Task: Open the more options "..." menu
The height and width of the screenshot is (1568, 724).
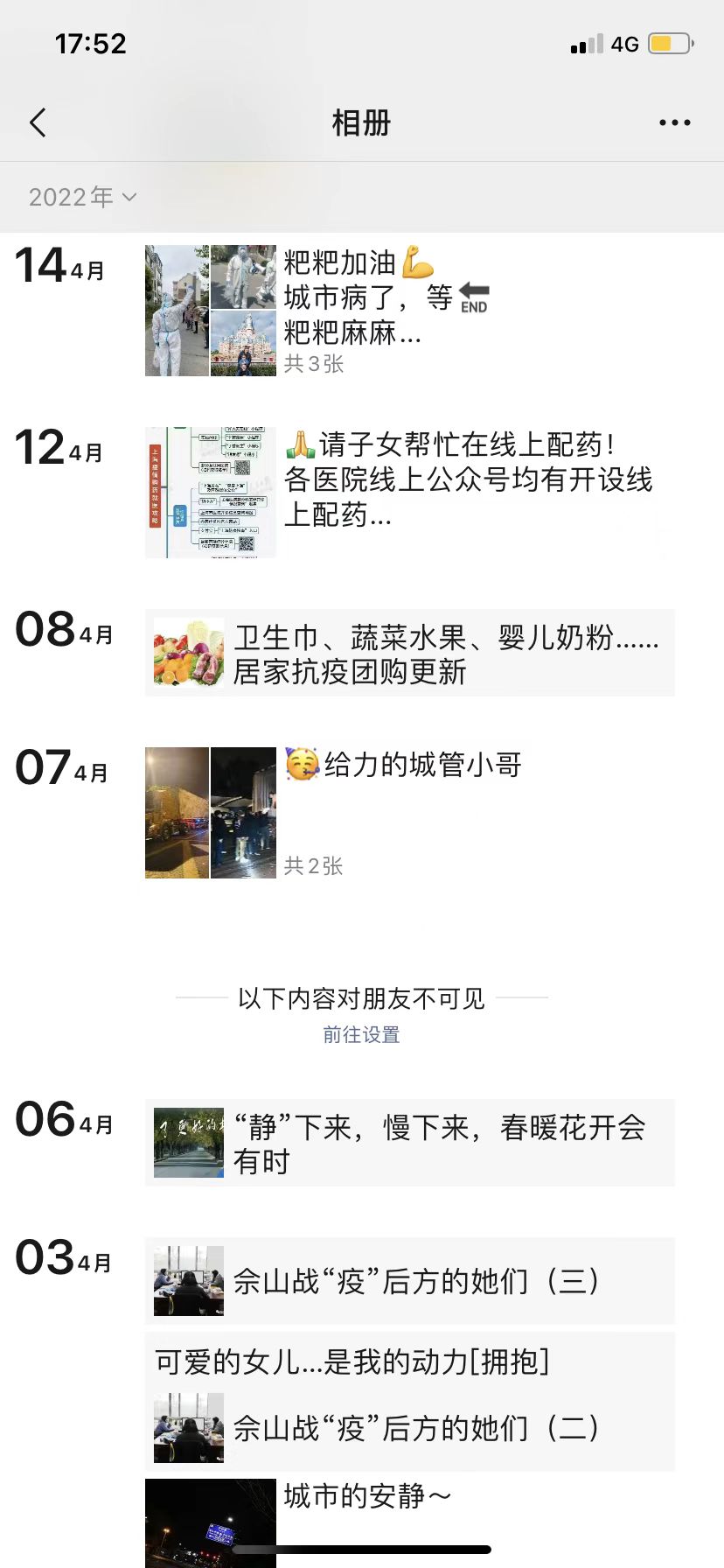Action: coord(673,122)
